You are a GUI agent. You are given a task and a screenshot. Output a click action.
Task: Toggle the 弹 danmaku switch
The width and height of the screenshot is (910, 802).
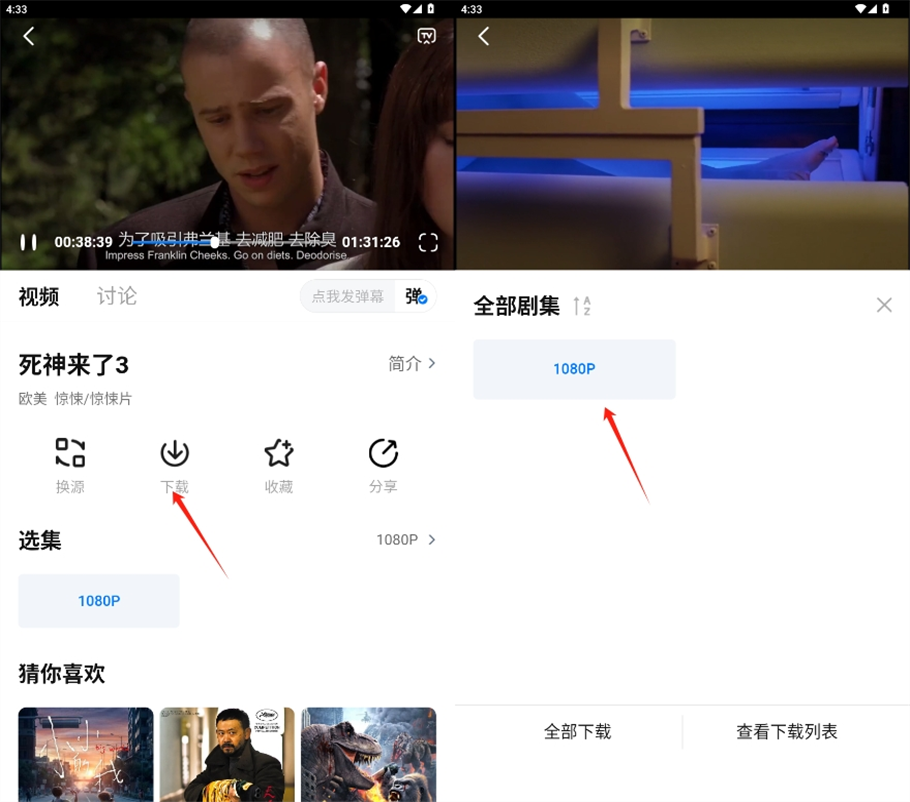pyautogui.click(x=416, y=297)
